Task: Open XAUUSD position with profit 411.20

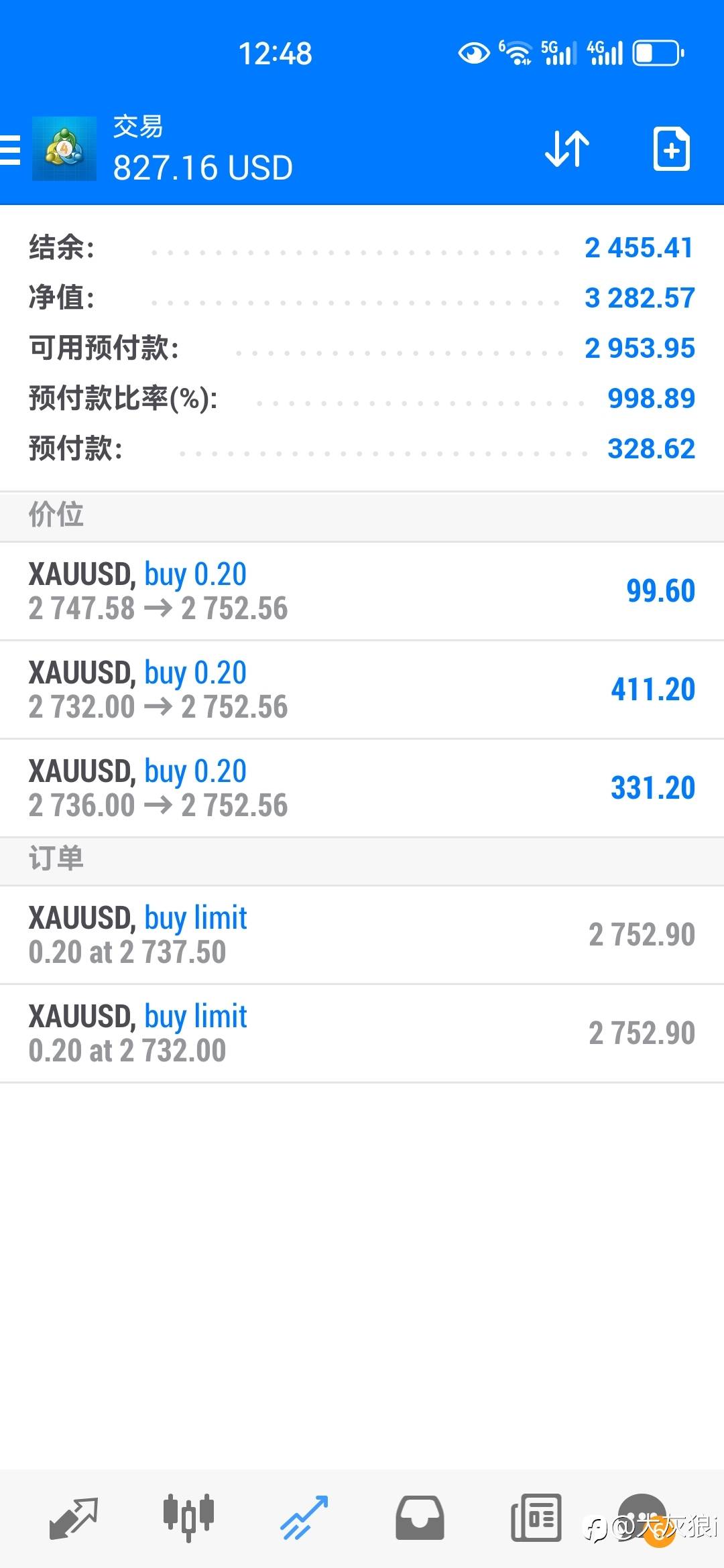Action: tap(362, 690)
